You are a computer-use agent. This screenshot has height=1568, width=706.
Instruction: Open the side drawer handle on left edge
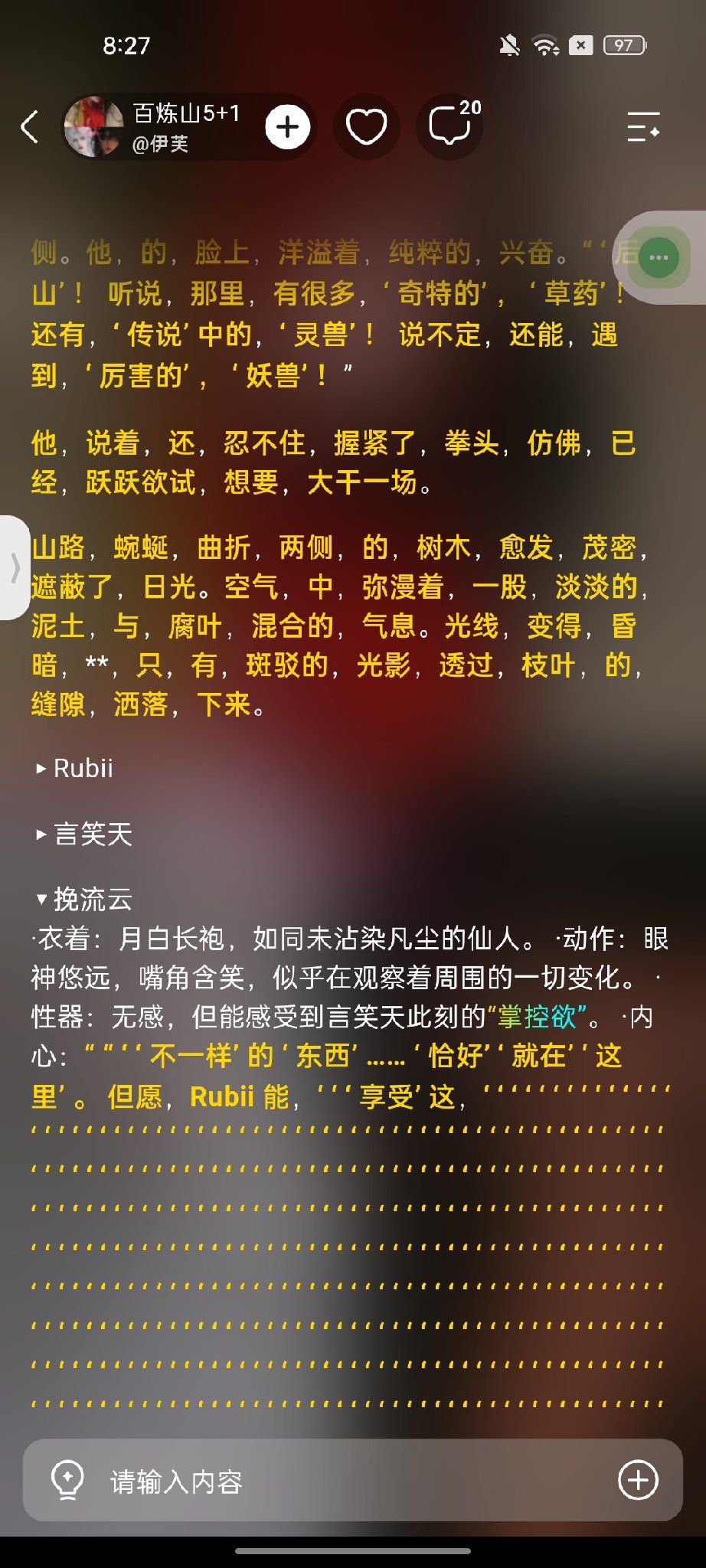click(x=14, y=568)
